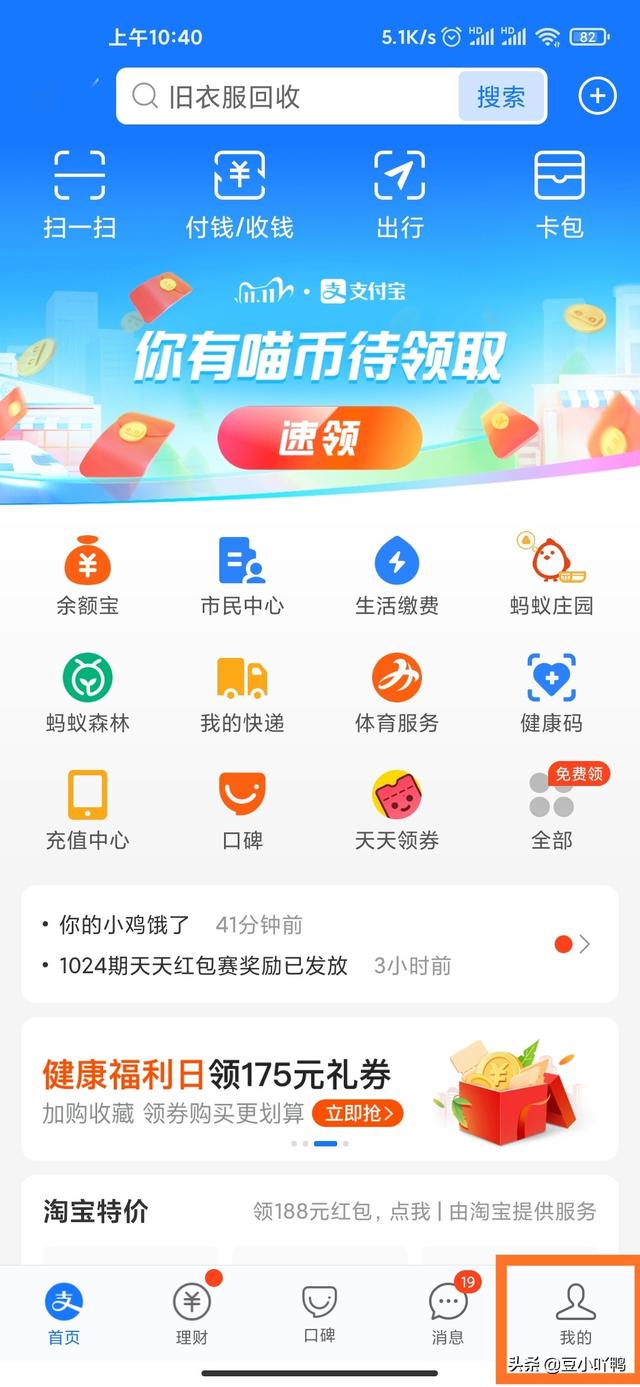This screenshot has width=640, height=1387.
Task: Switch to the 口碑 bottom tab
Action: [319, 1312]
